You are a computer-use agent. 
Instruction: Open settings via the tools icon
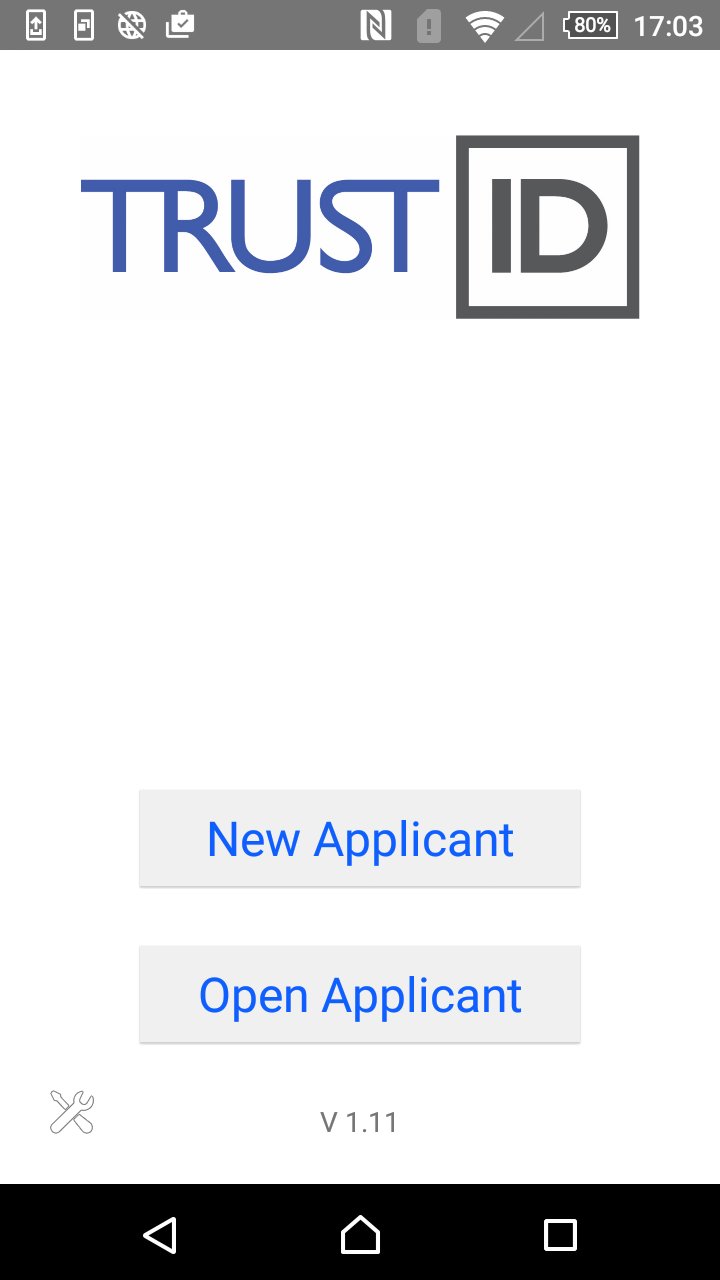[x=71, y=1110]
